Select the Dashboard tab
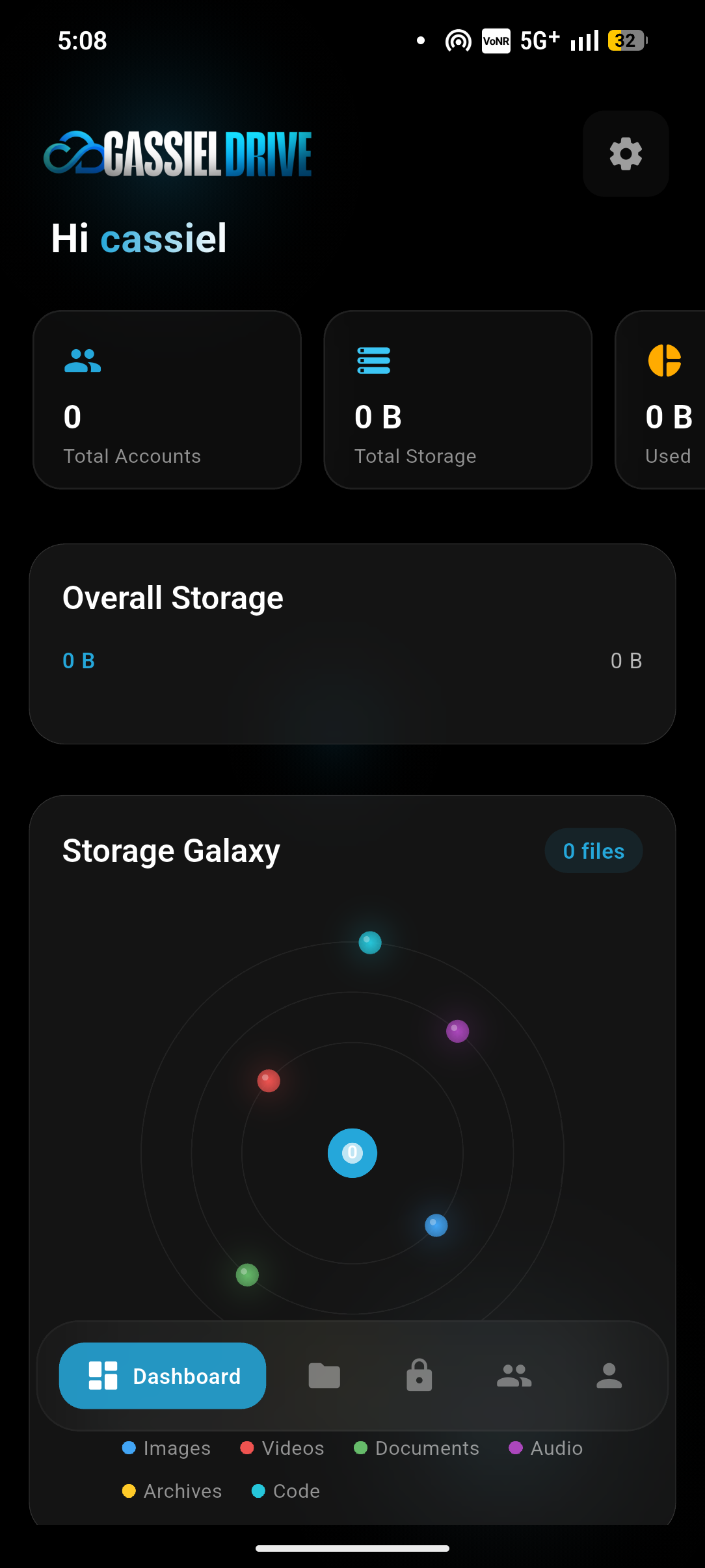705x1568 pixels. coord(163,1376)
